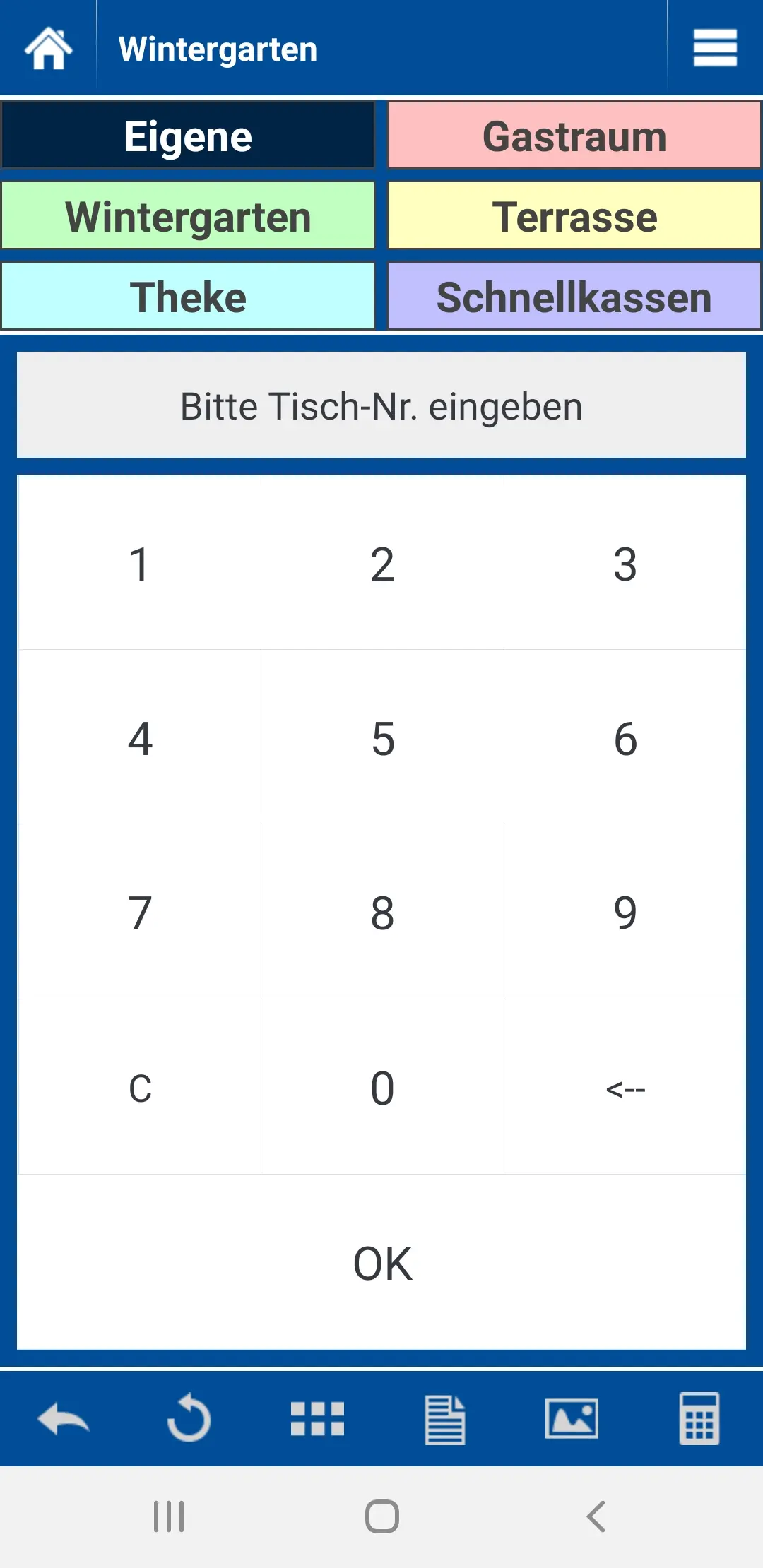Tap the Tisch-Nr. input field
763x1568 pixels.
click(x=381, y=405)
